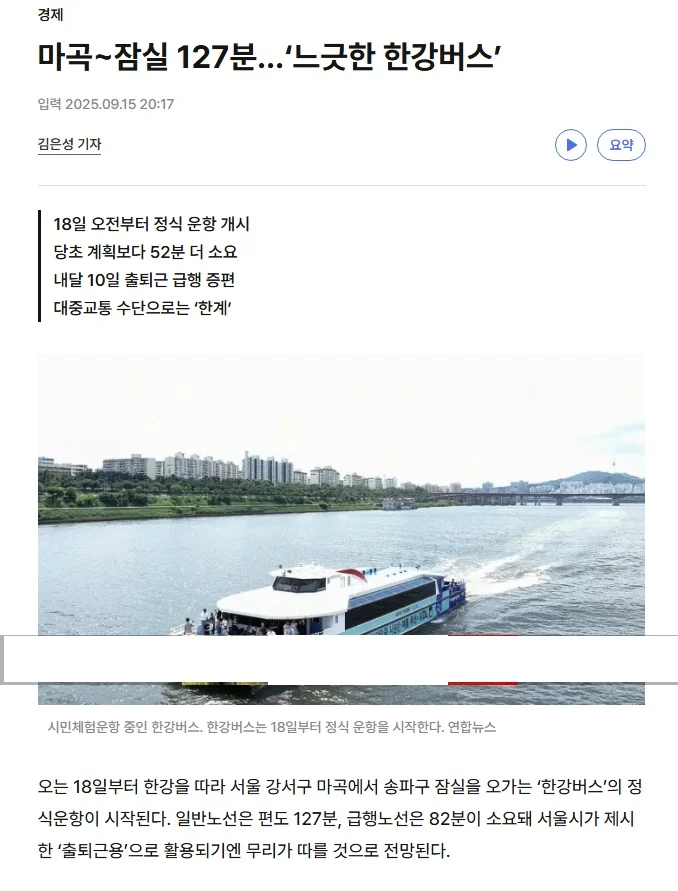Tap the 요약 summary button
Image resolution: width=678 pixels, height=891 pixels.
tap(621, 145)
